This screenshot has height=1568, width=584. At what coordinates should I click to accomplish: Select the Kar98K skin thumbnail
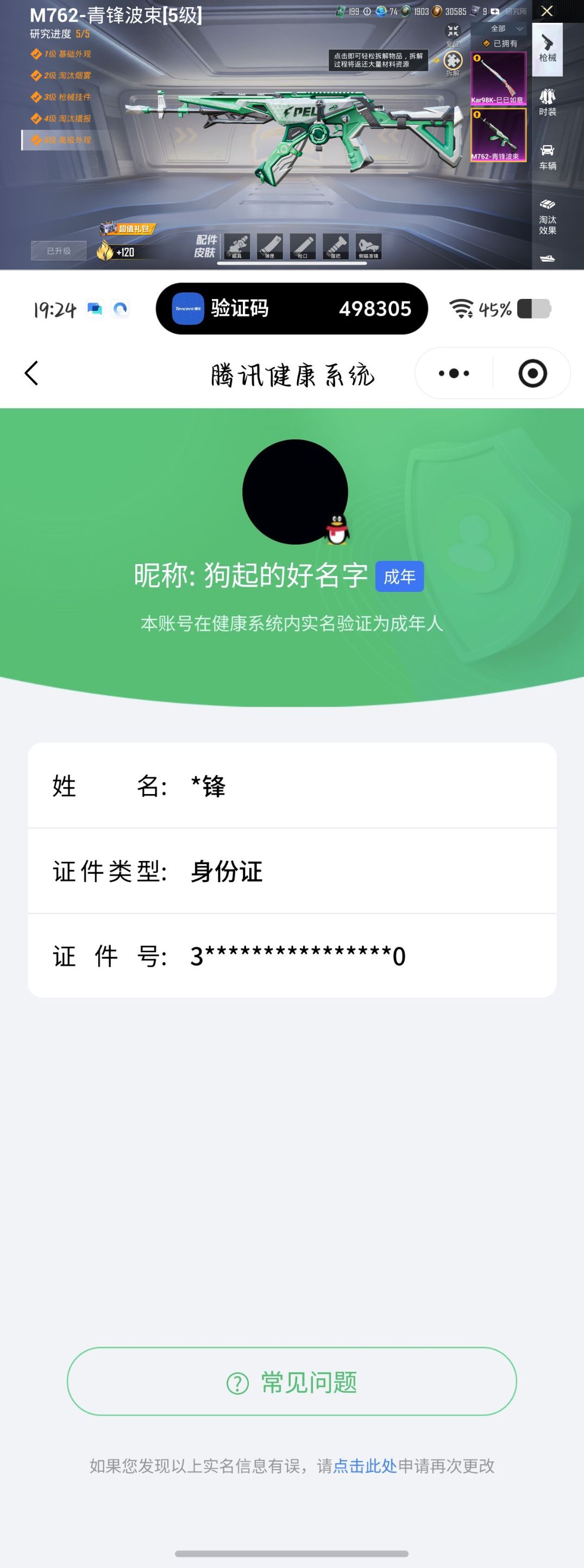point(498,78)
